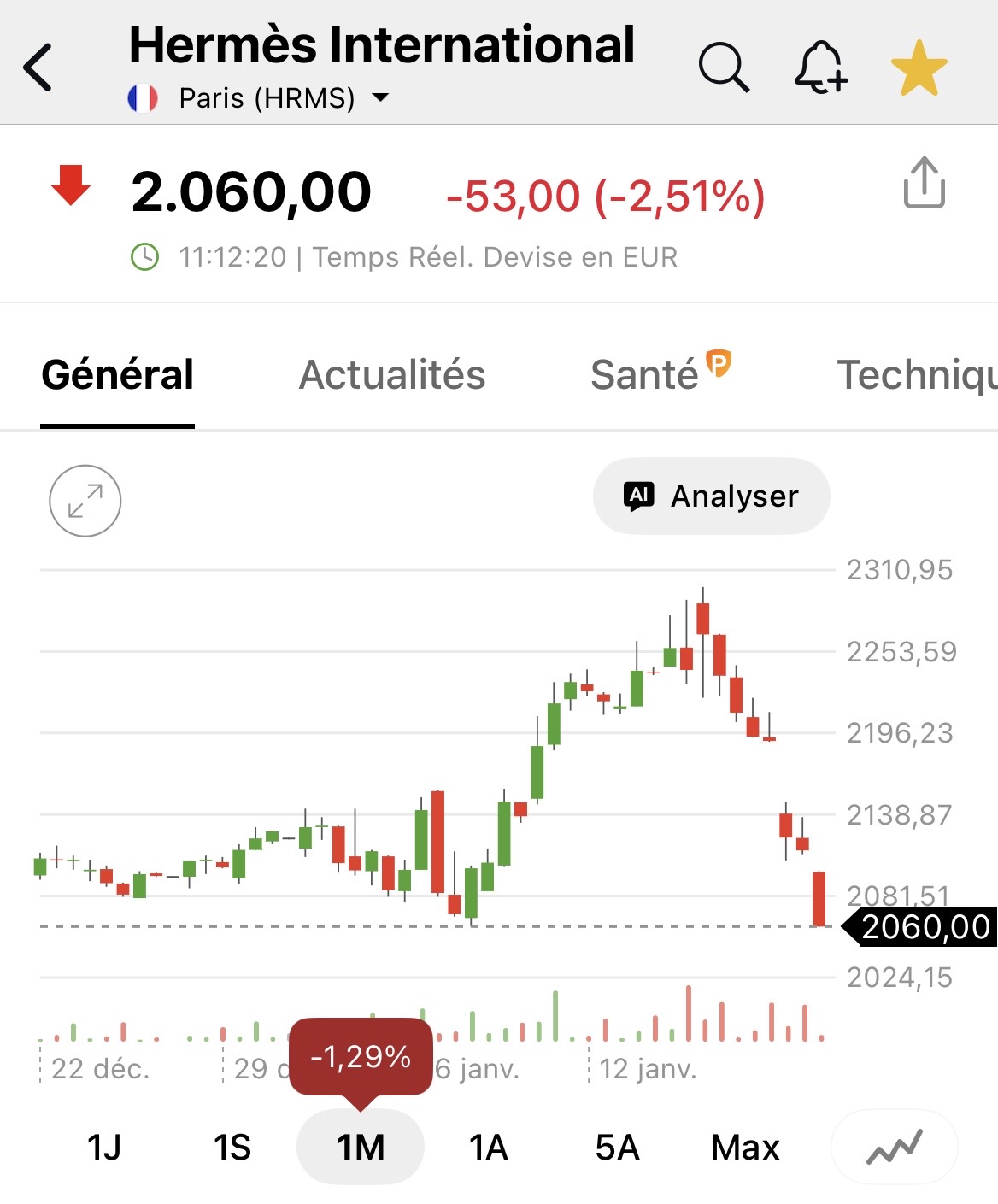Display the Max chart range
998x1204 pixels.
745,1148
